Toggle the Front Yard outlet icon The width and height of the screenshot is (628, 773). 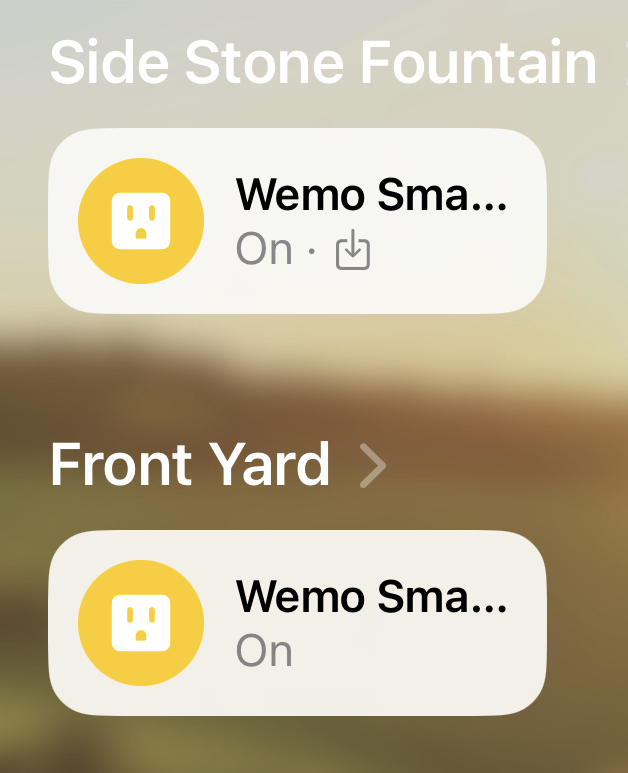[140, 622]
